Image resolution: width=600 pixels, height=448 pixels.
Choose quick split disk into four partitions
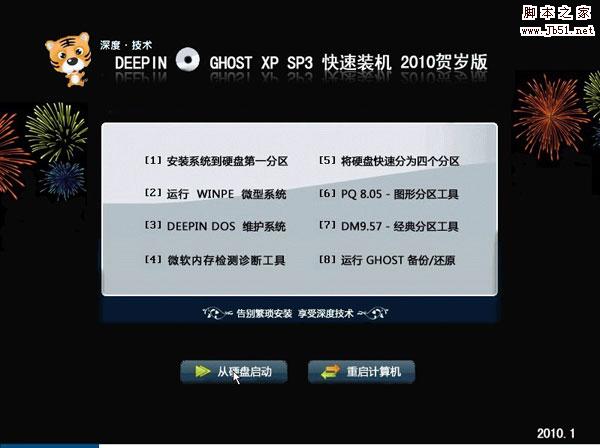tap(390, 160)
